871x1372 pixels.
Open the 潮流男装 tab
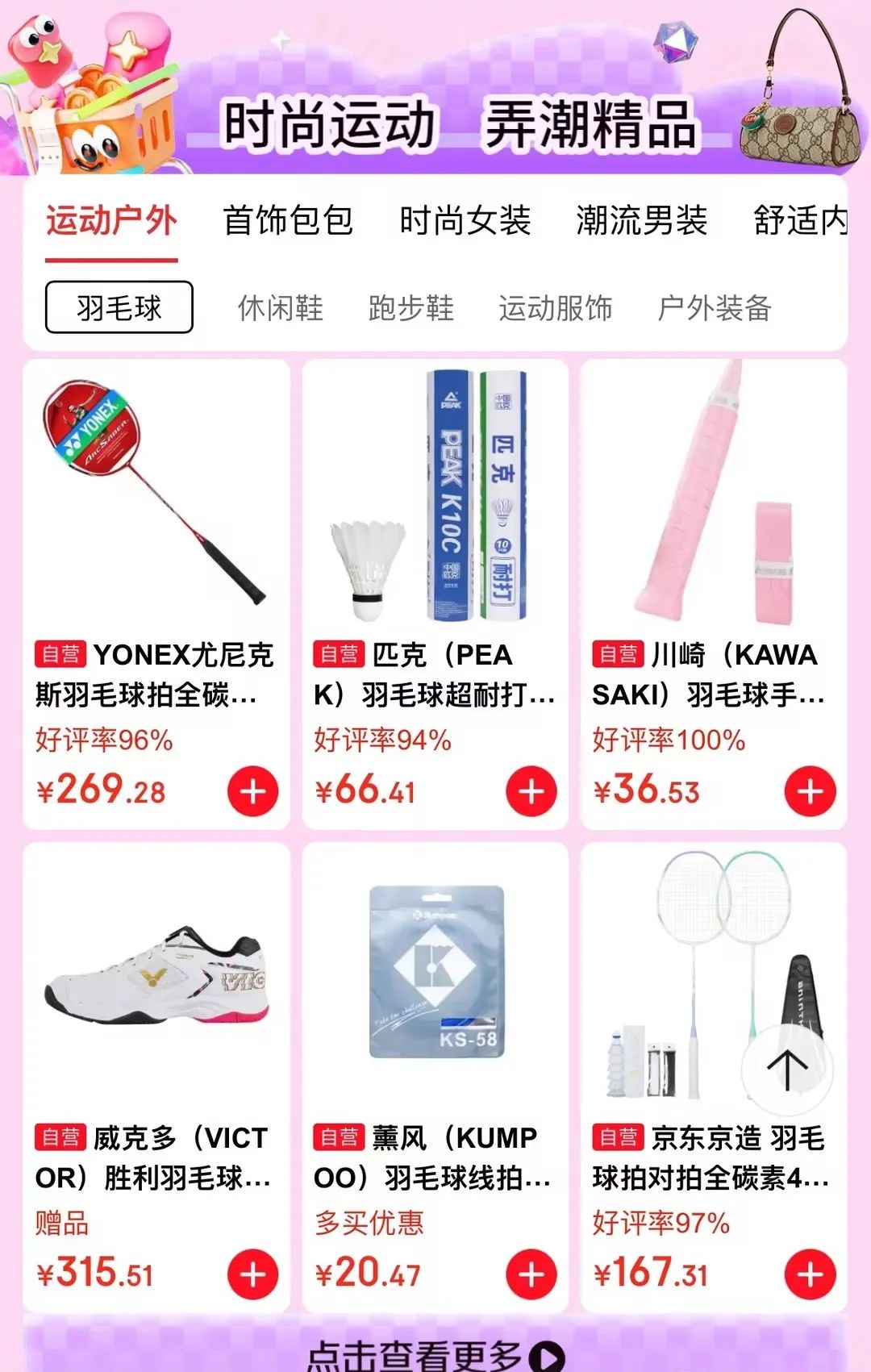pyautogui.click(x=642, y=220)
